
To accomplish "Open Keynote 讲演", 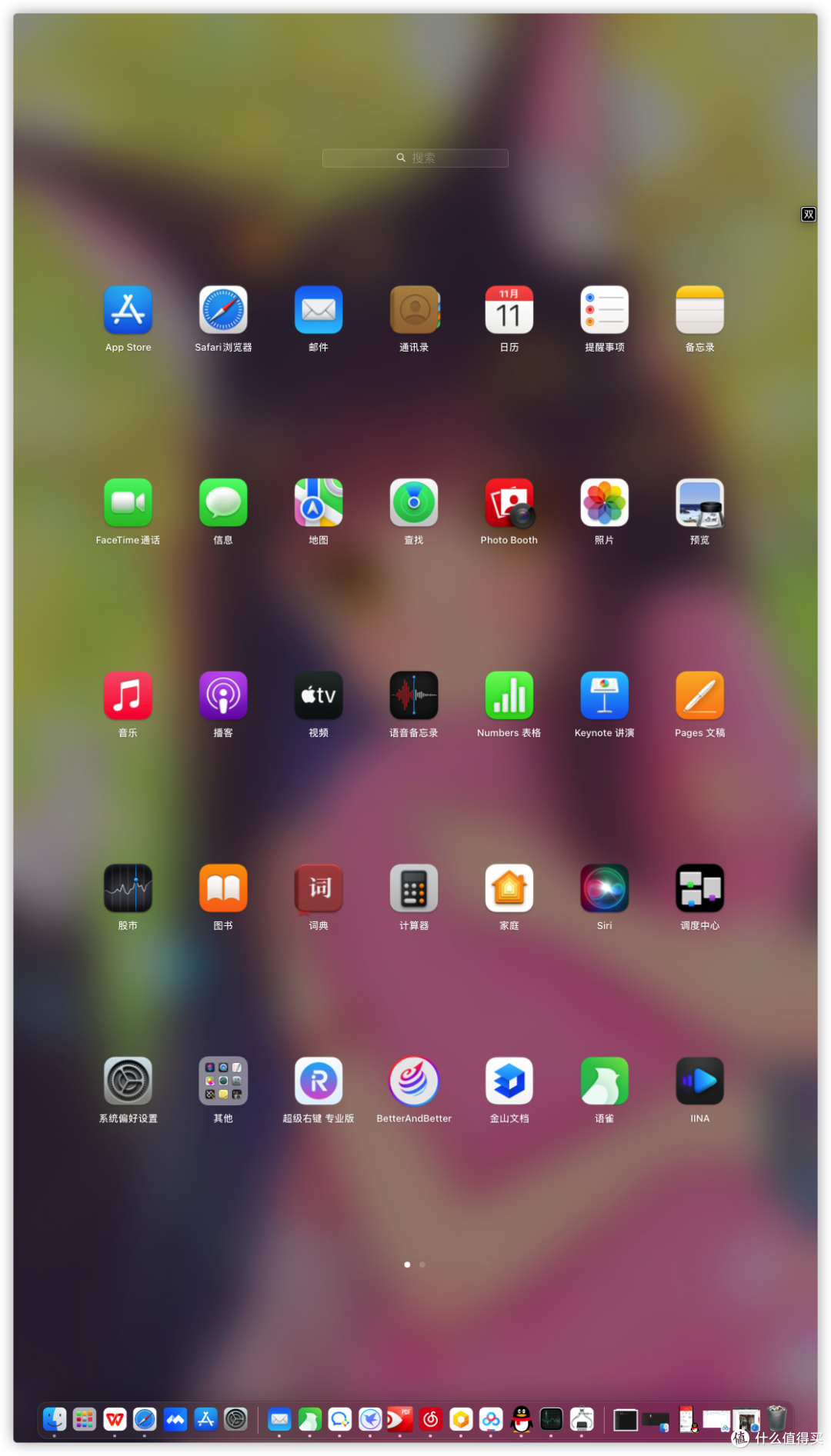I will click(x=604, y=695).
